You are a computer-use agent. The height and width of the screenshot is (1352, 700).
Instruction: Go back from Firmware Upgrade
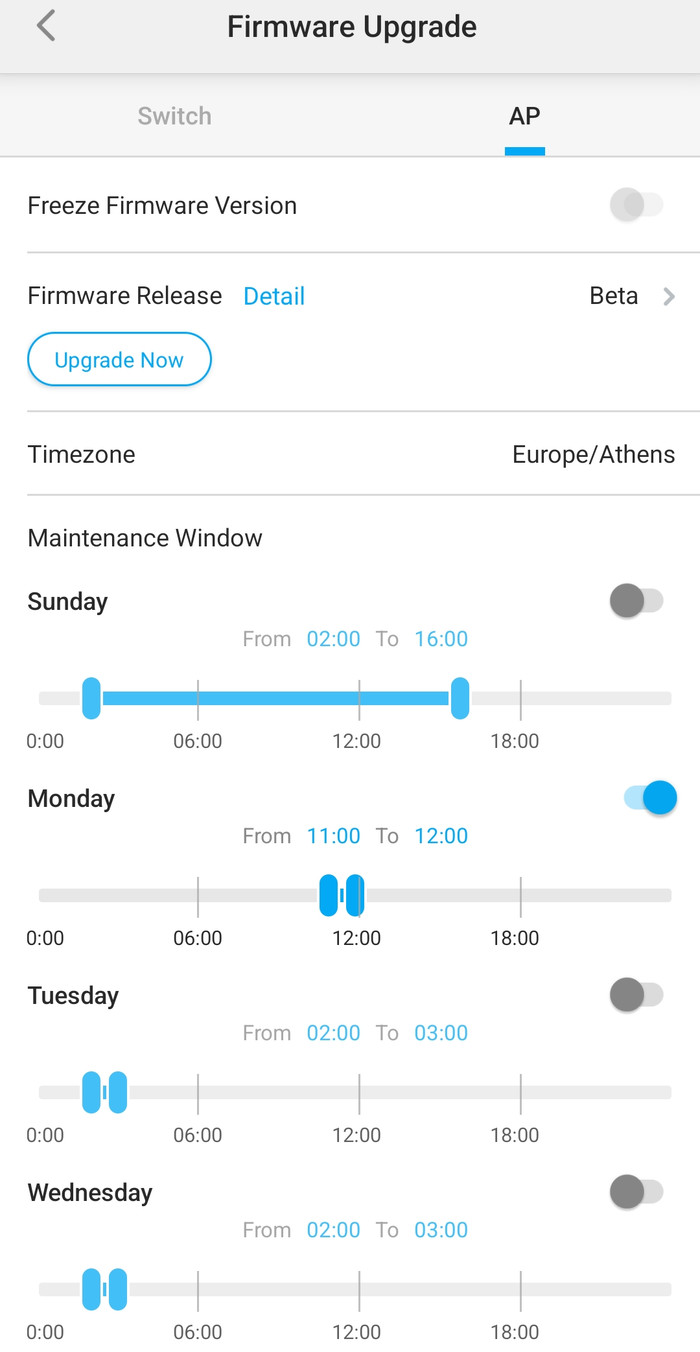coord(45,27)
